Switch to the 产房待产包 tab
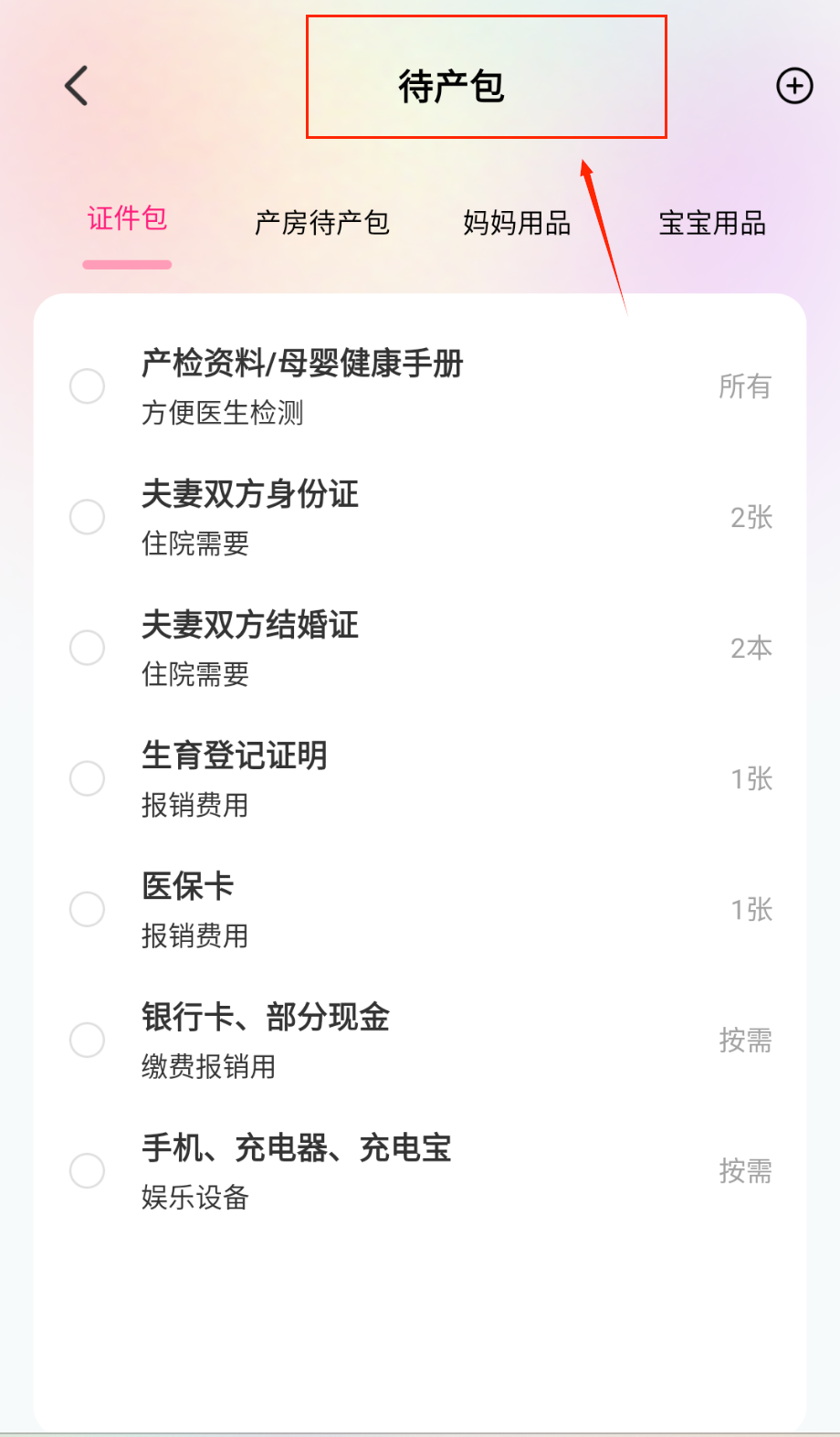840x1437 pixels. pos(322,222)
